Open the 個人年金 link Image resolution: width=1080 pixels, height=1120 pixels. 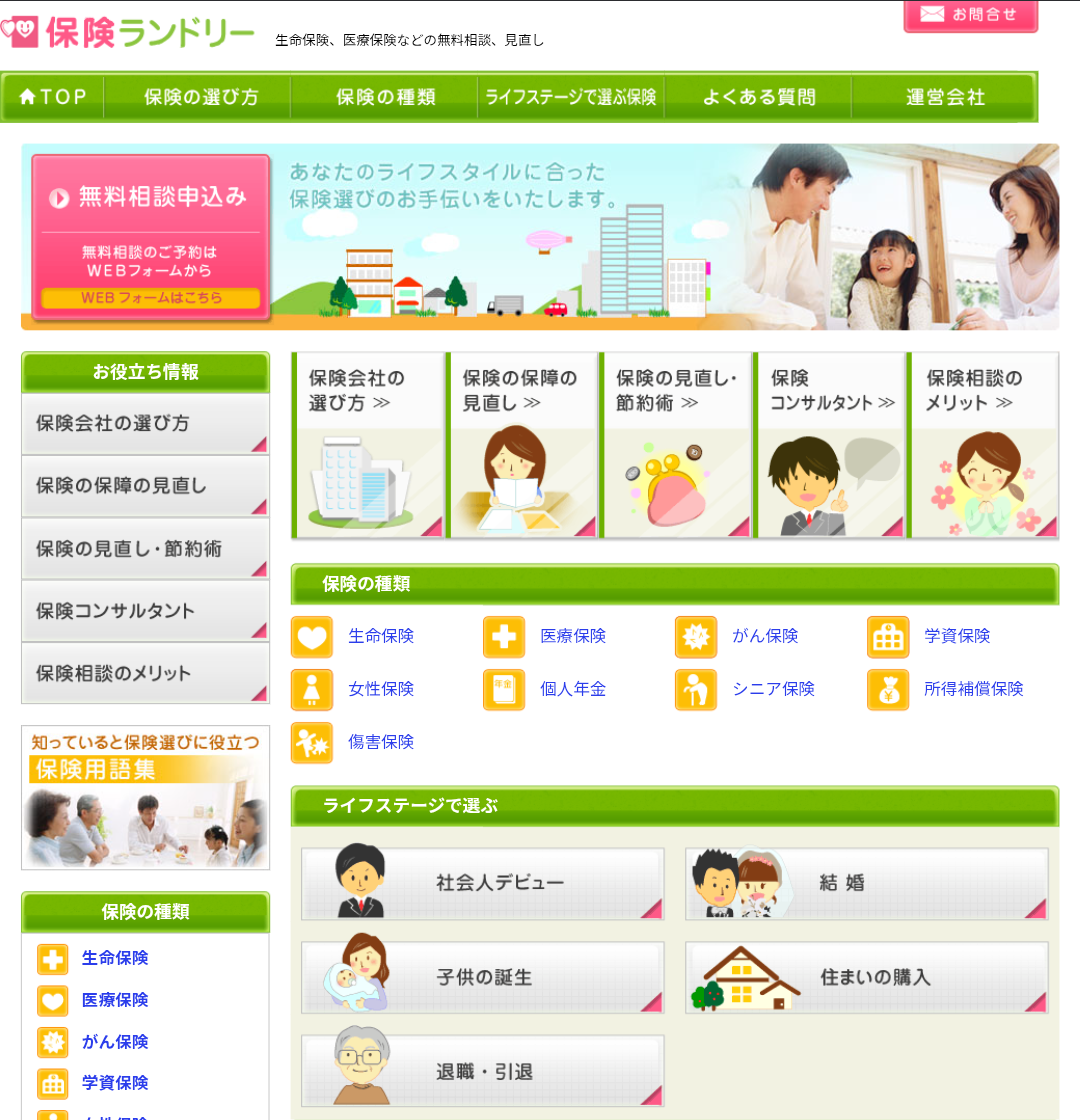tap(573, 689)
